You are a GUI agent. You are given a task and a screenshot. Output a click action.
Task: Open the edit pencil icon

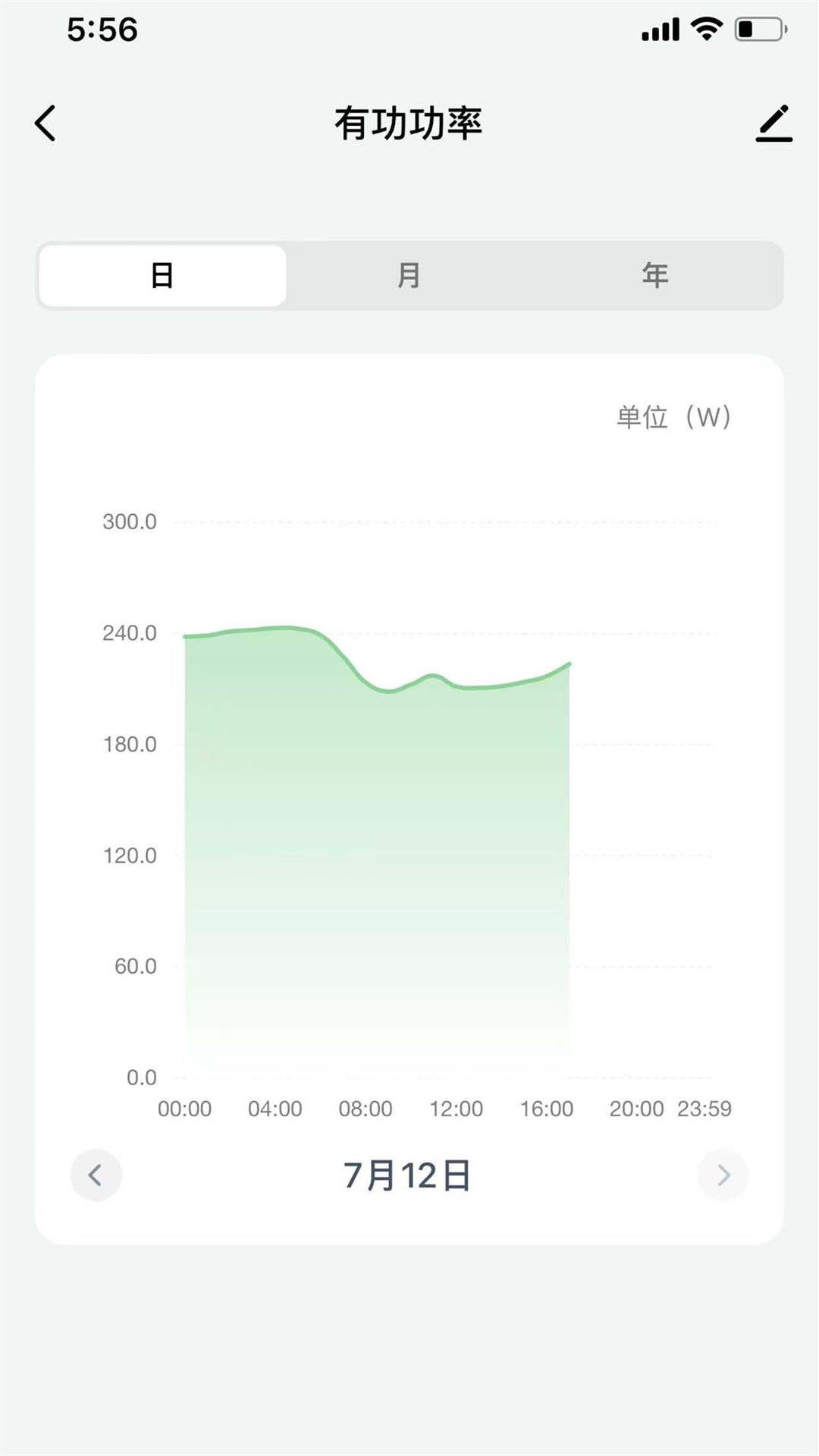pyautogui.click(x=774, y=124)
